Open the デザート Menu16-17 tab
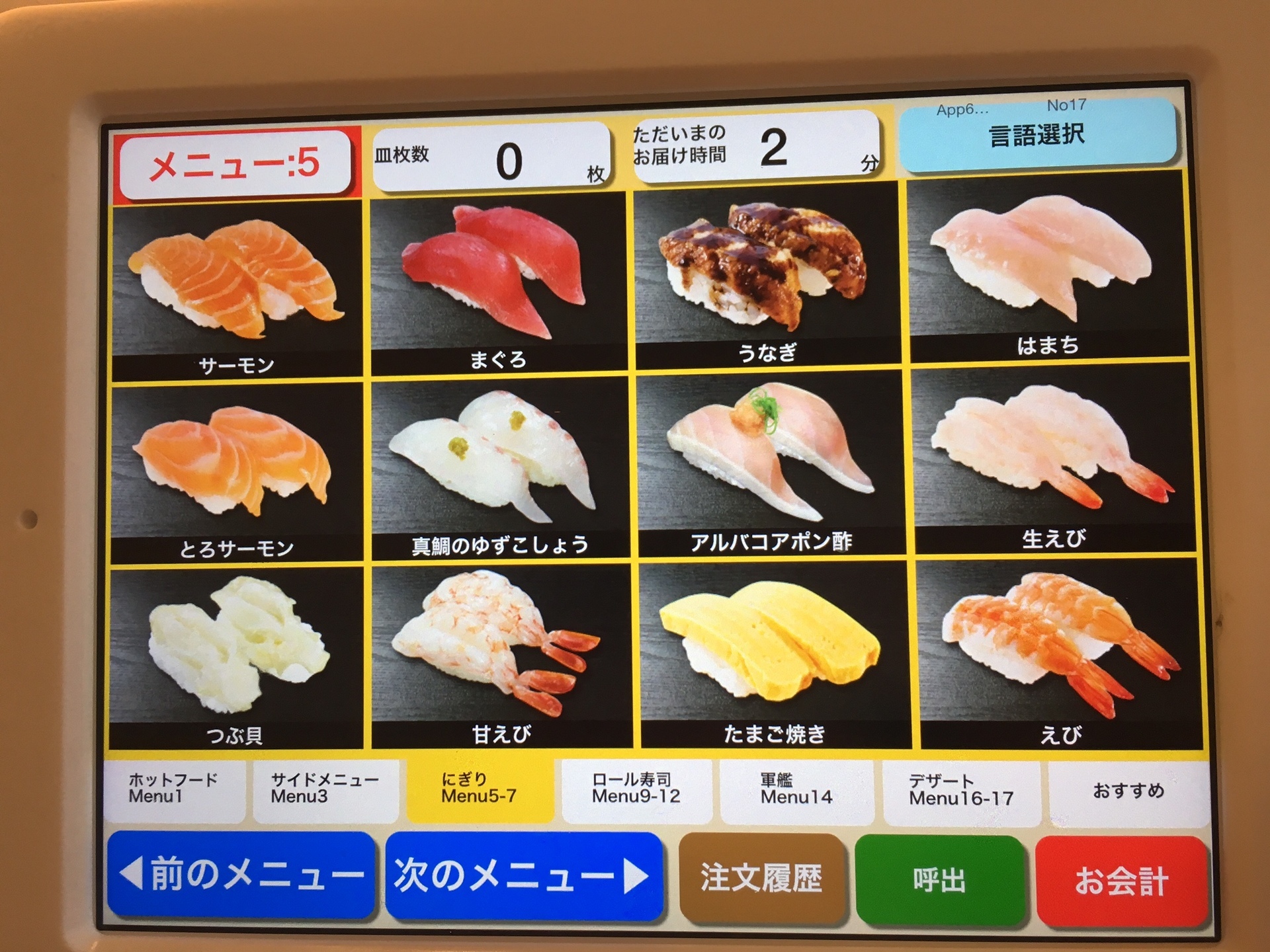Viewport: 1270px width, 952px height. pyautogui.click(x=960, y=790)
